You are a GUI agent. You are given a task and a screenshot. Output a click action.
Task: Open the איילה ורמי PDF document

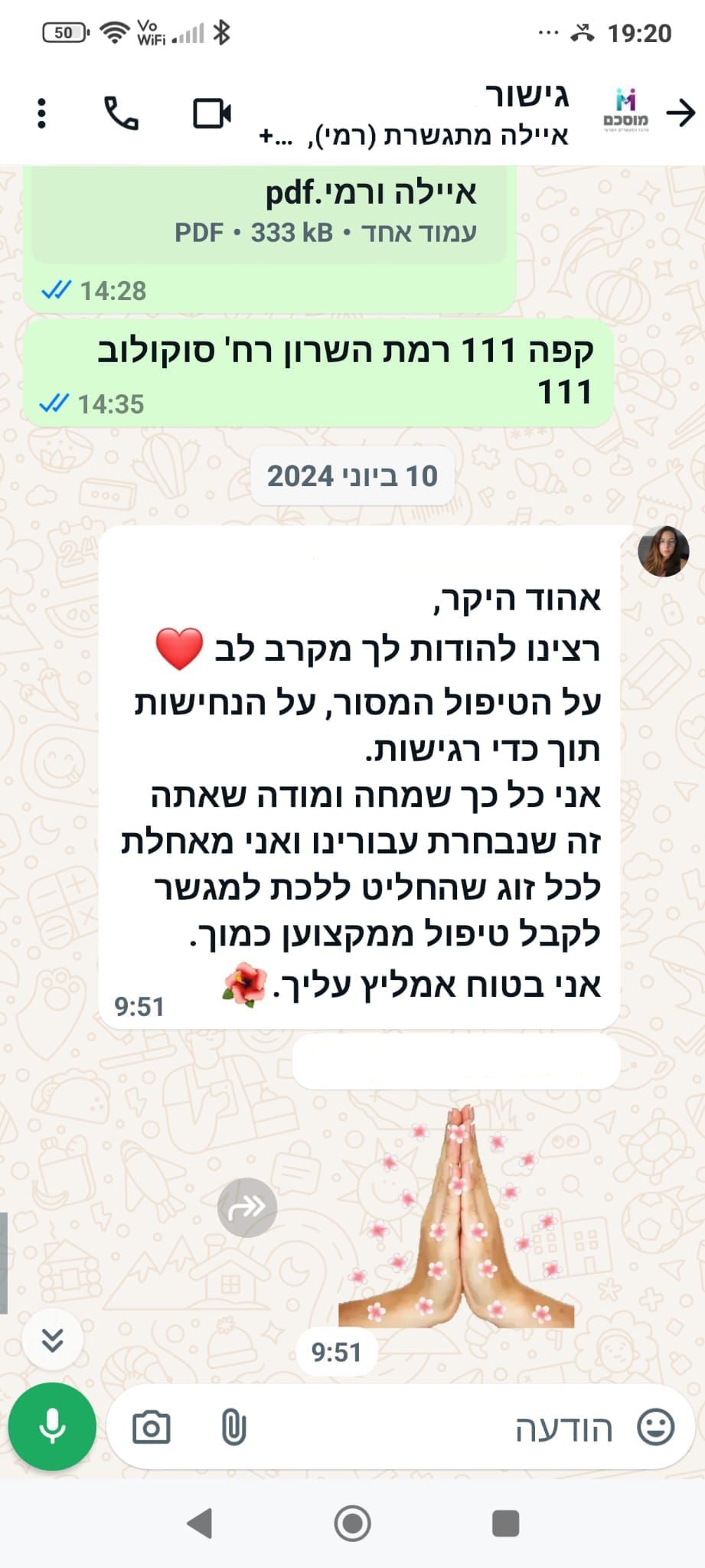(x=306, y=211)
